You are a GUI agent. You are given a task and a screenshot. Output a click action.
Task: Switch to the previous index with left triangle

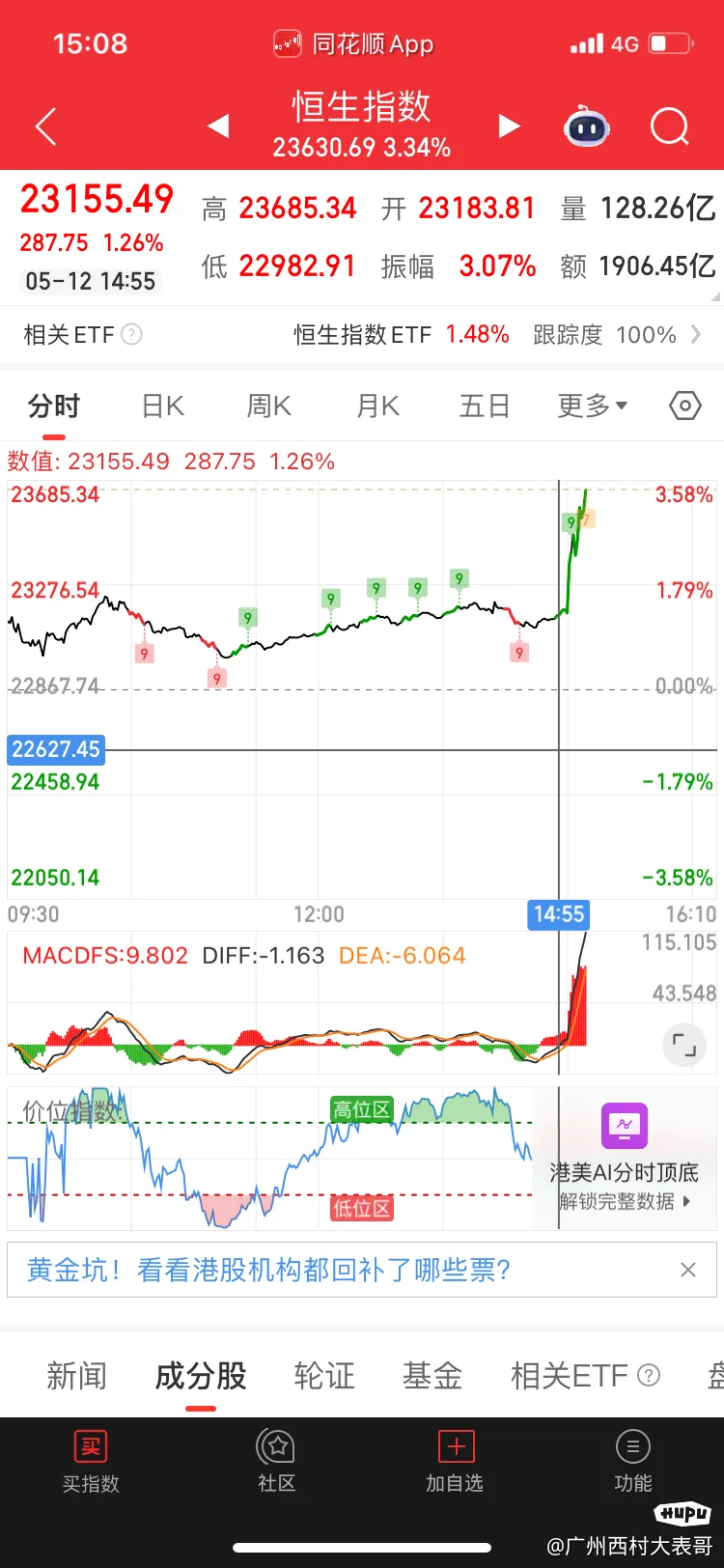(218, 126)
